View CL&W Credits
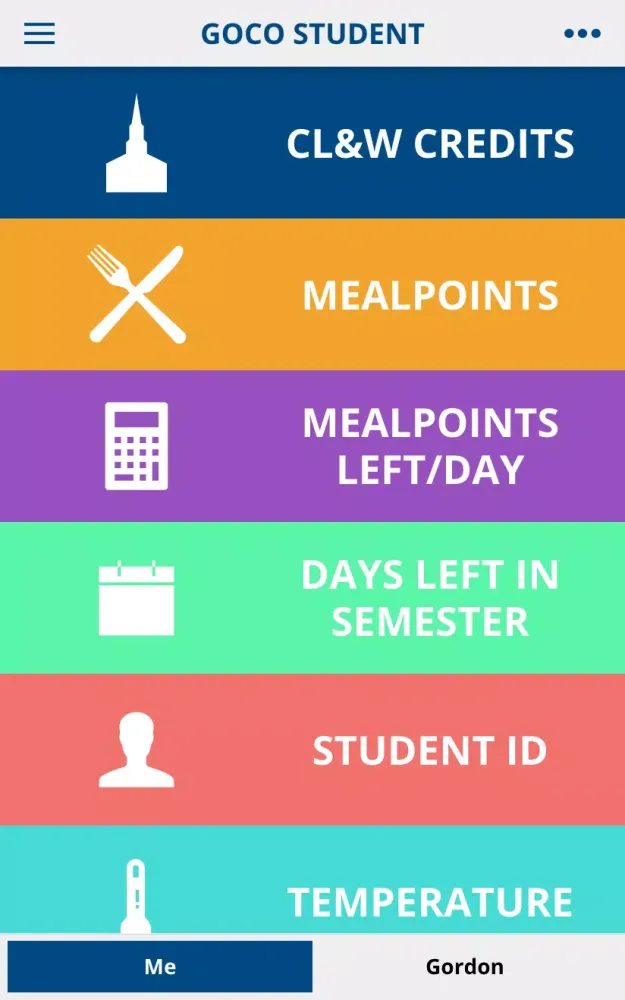Viewport: 625px width, 1000px height. pos(312,143)
